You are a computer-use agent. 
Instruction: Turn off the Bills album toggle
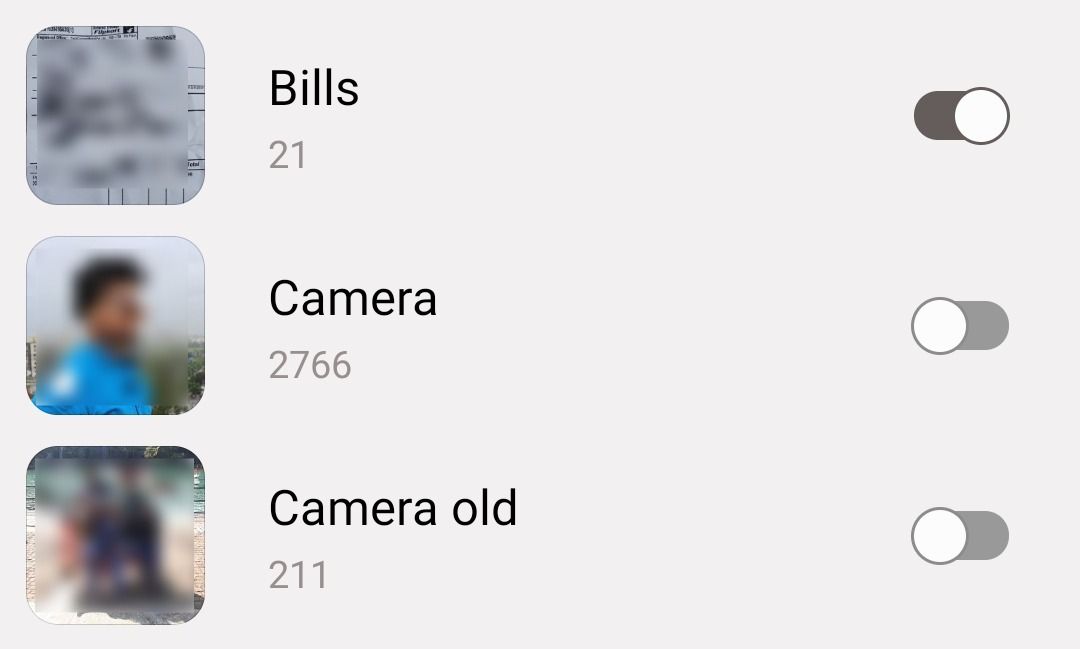(x=961, y=116)
